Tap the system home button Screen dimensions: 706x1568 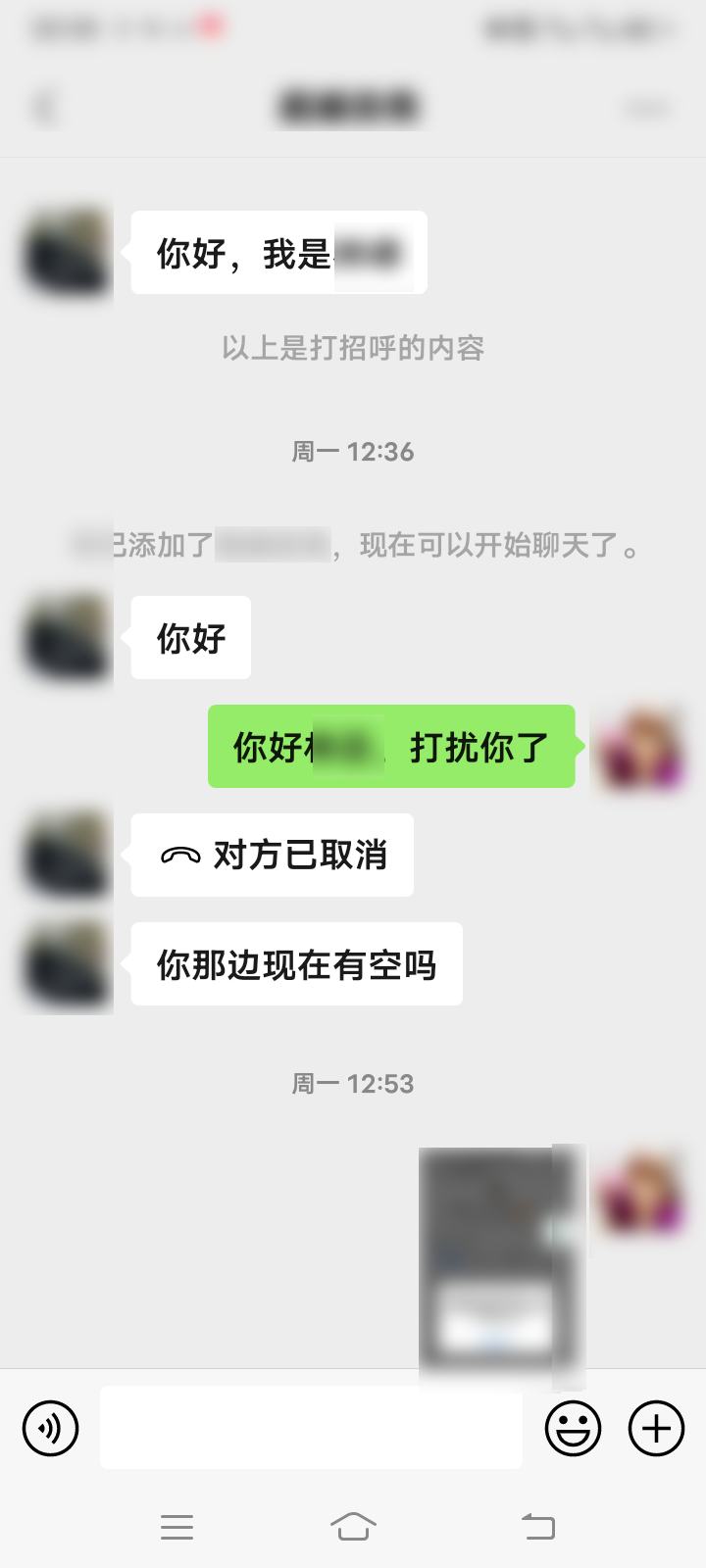[x=353, y=1526]
